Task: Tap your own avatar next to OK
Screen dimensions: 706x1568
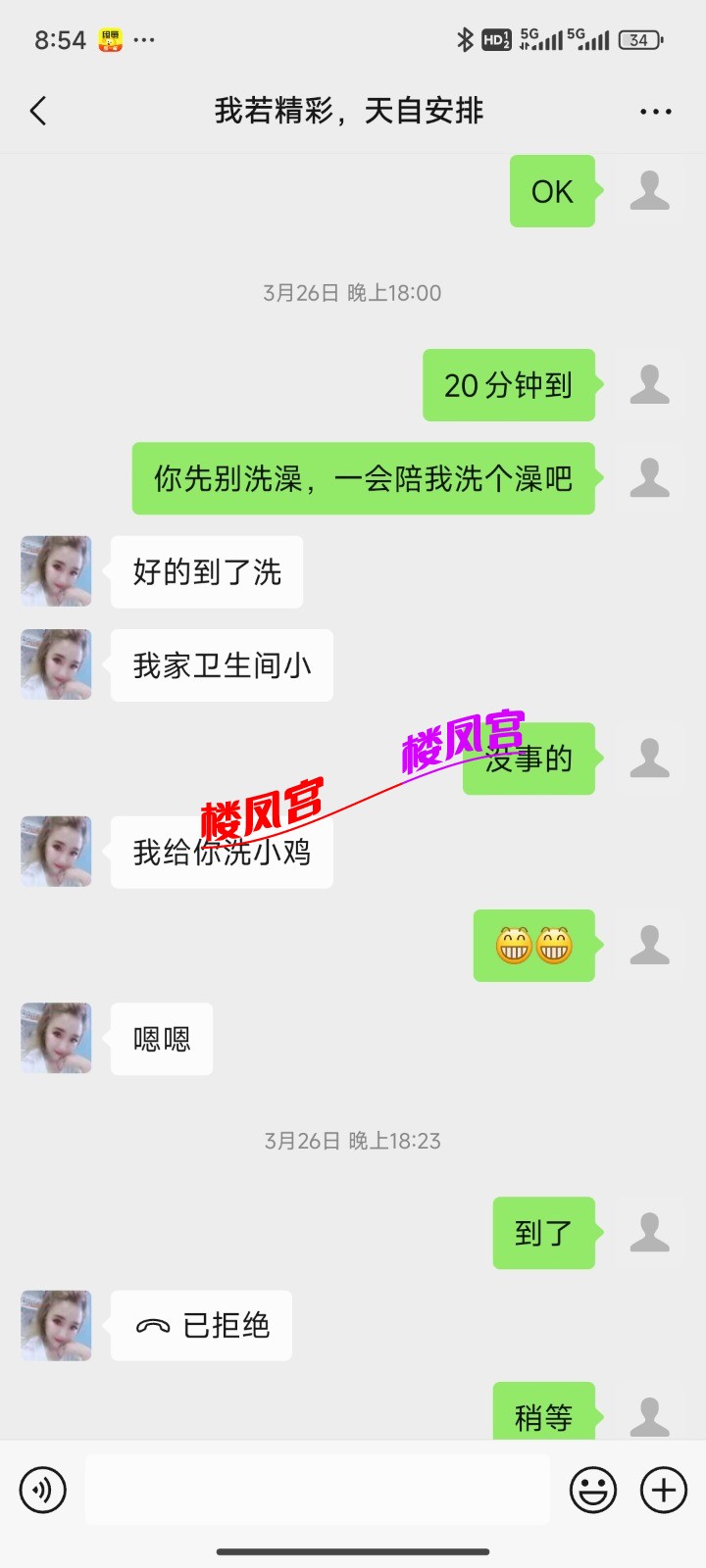Action: coord(649,192)
